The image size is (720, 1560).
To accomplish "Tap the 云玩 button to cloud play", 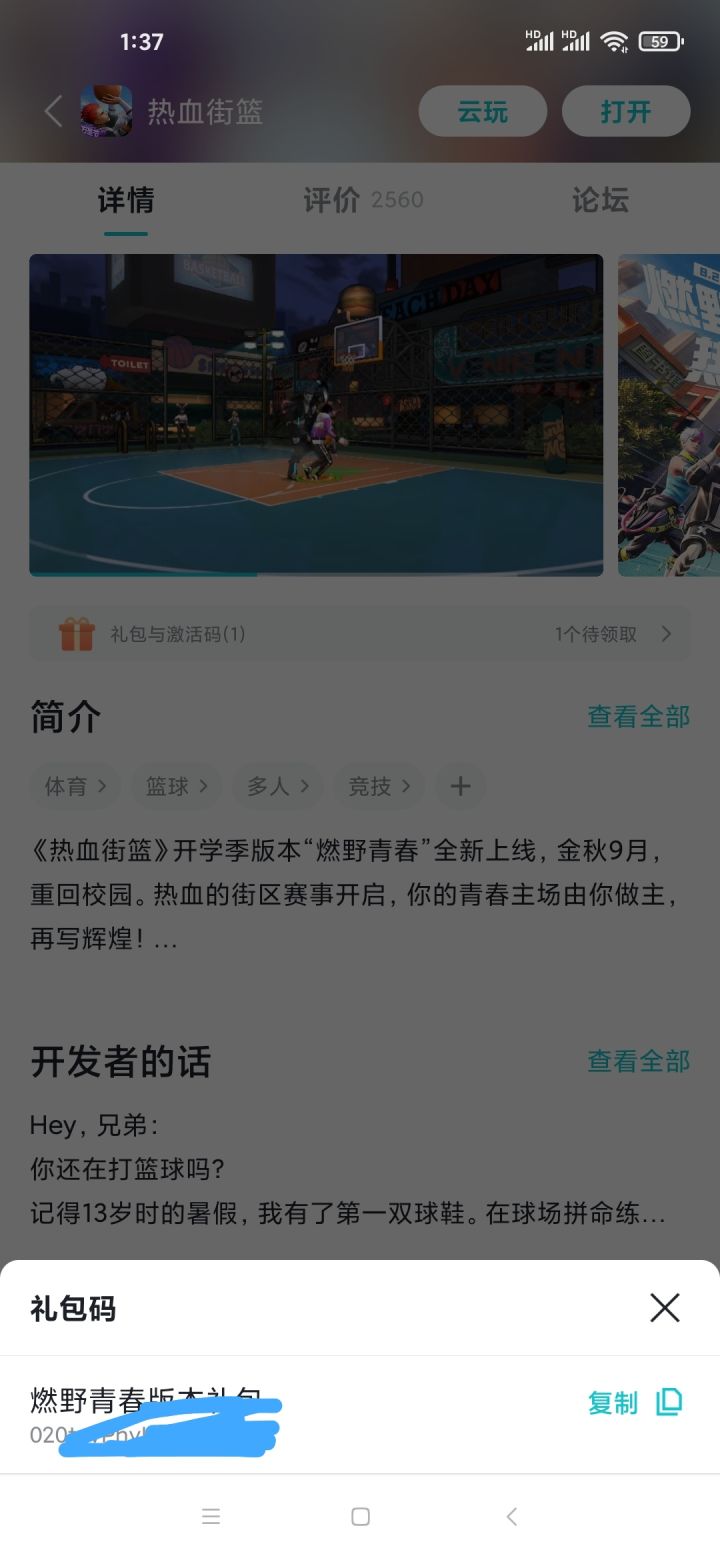I will coord(483,111).
